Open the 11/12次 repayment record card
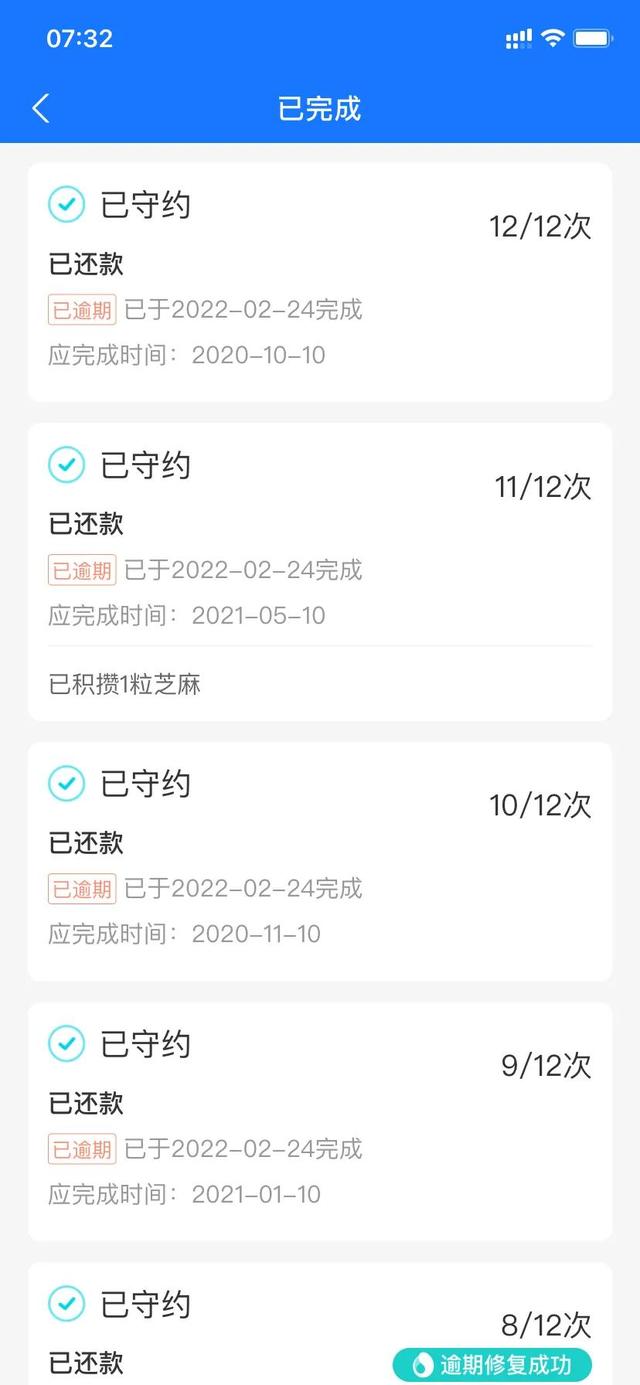 point(320,570)
